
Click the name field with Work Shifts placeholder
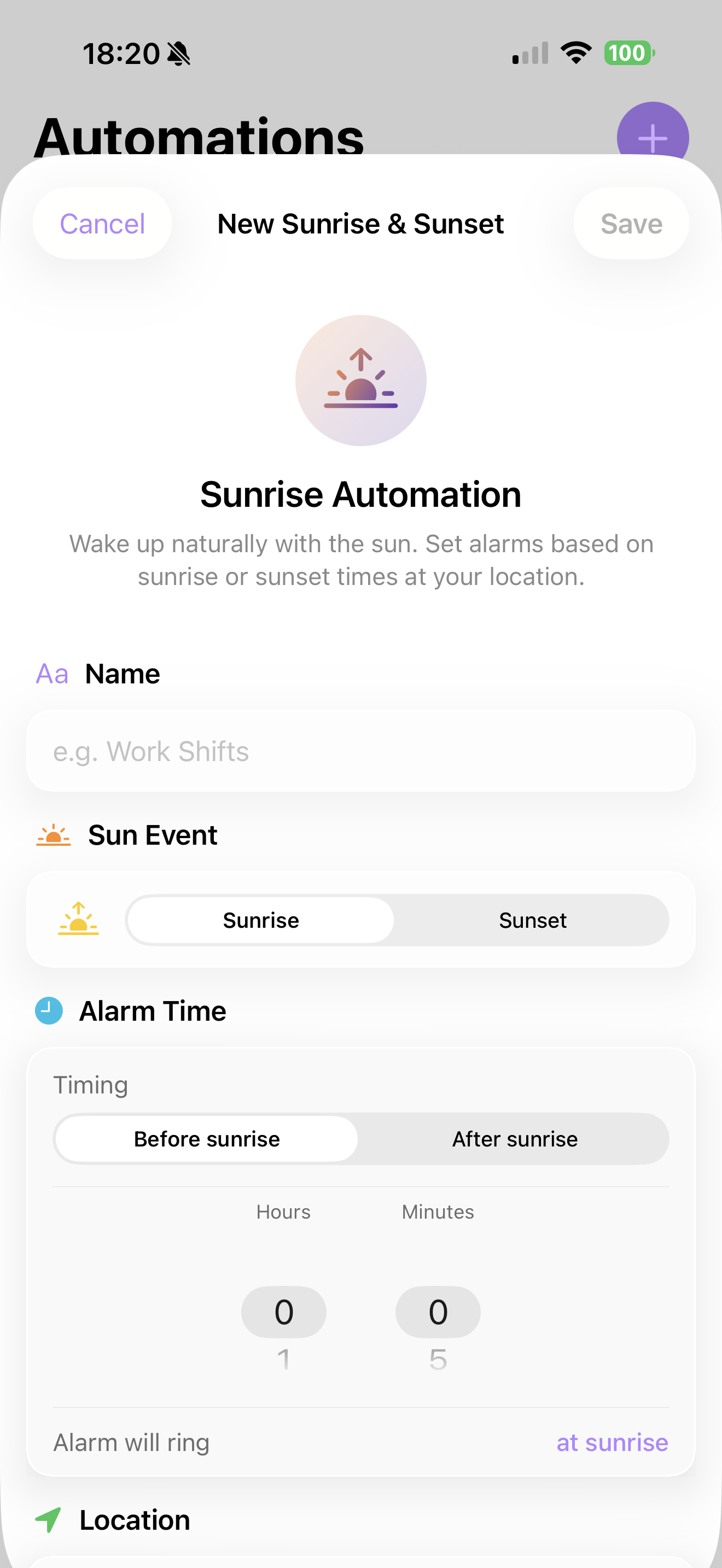tap(361, 751)
